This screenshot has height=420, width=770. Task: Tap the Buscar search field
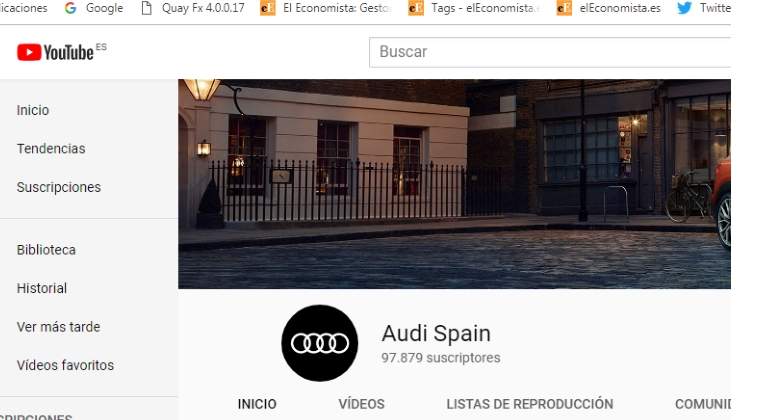coord(550,52)
